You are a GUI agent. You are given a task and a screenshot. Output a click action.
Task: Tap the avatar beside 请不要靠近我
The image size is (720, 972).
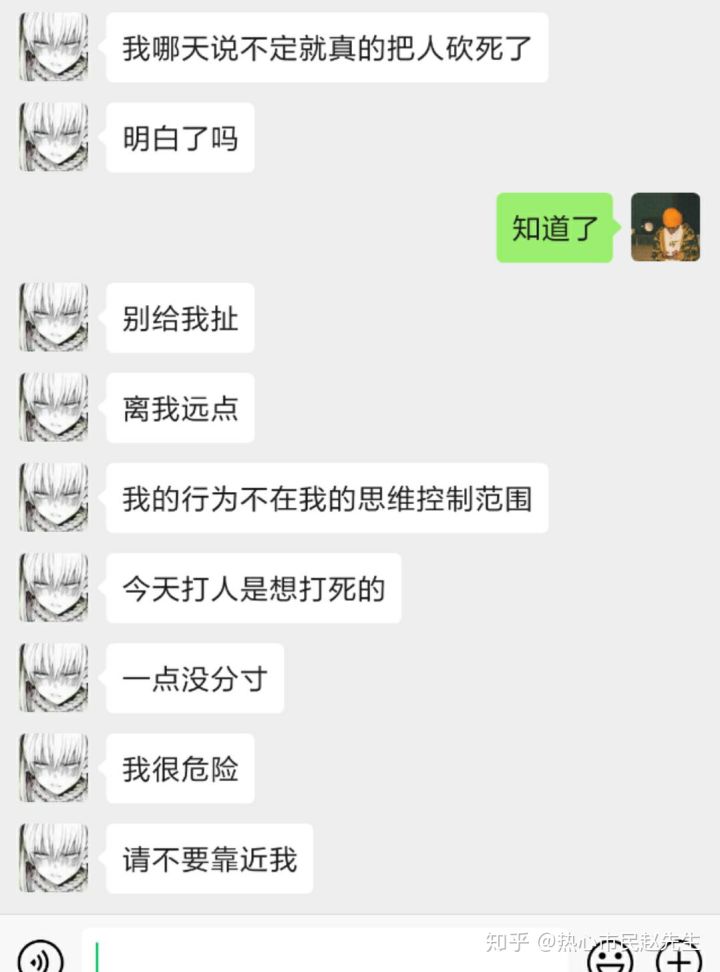(53, 857)
